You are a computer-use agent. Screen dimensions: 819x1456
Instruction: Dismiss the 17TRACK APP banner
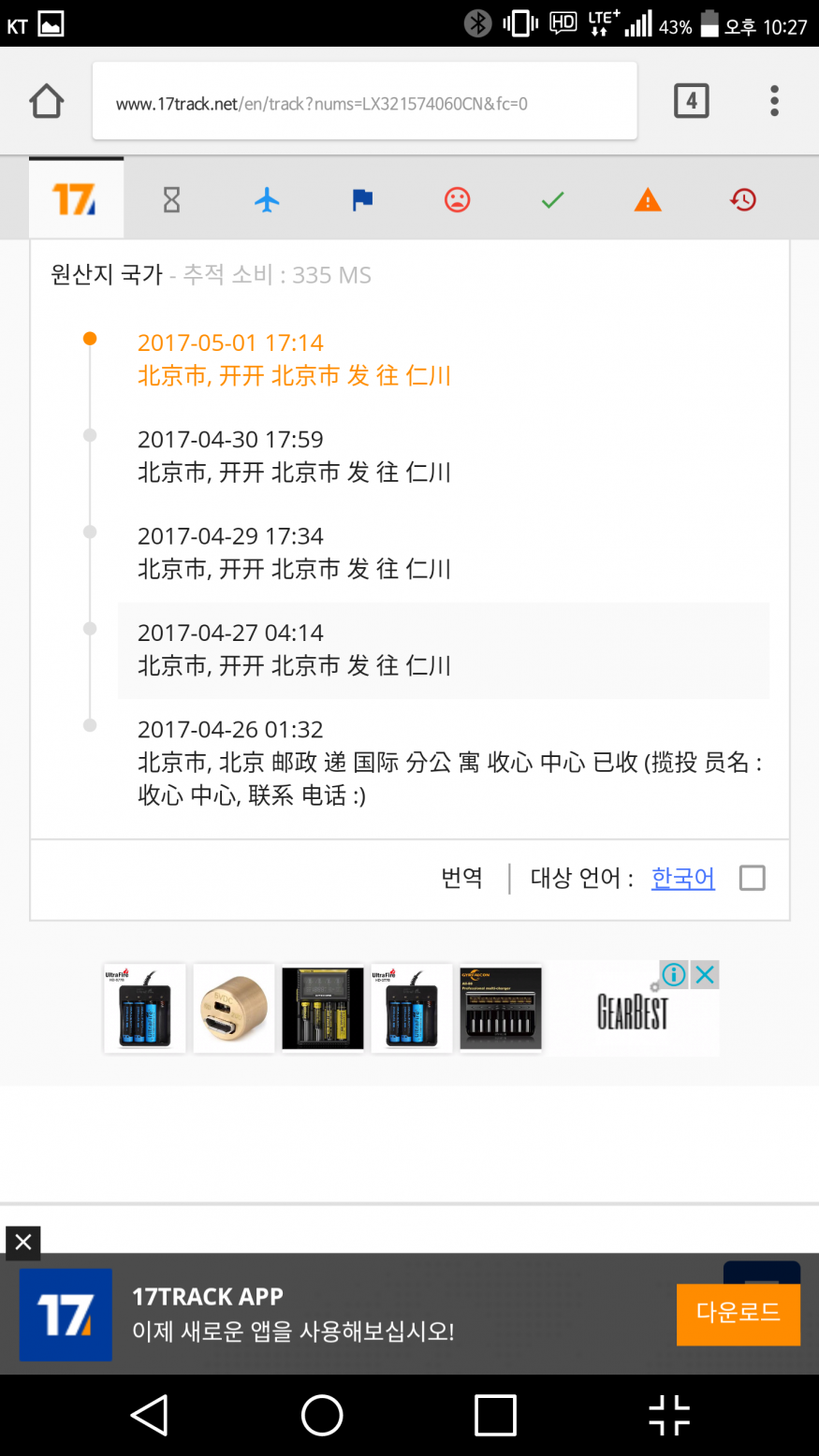[23, 1242]
